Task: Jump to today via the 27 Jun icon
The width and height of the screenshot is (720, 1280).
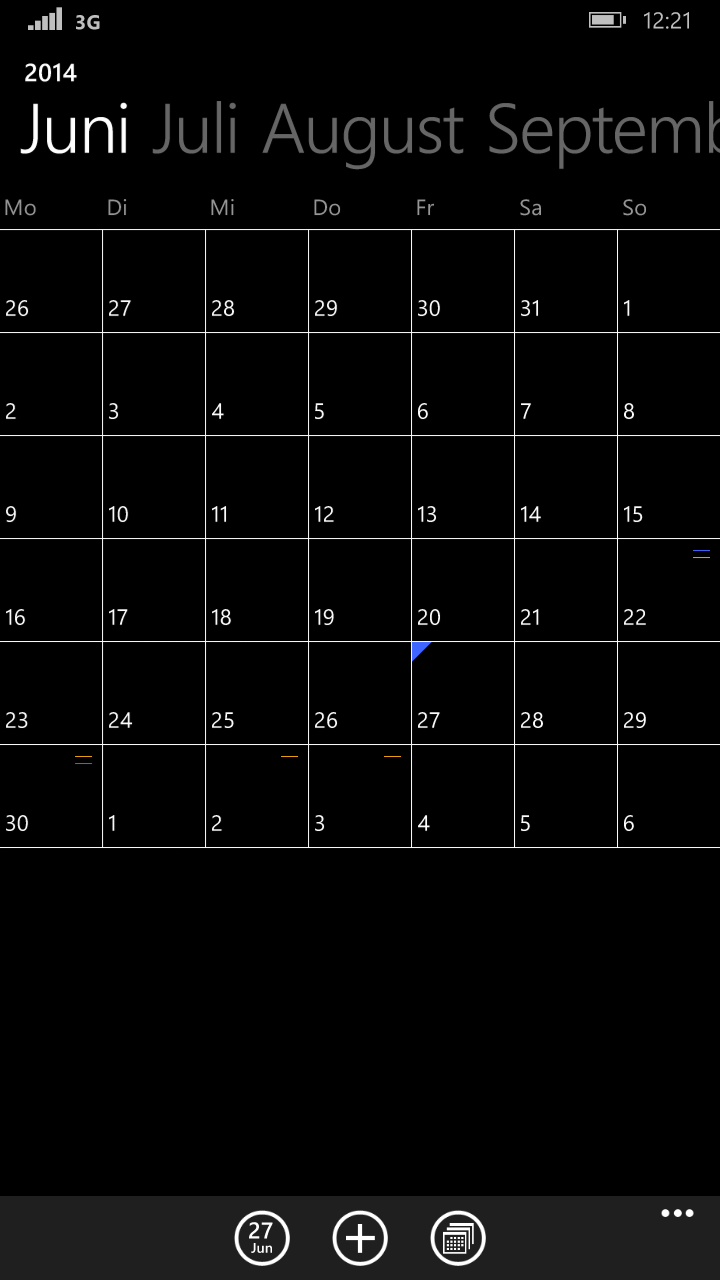Action: point(261,1238)
